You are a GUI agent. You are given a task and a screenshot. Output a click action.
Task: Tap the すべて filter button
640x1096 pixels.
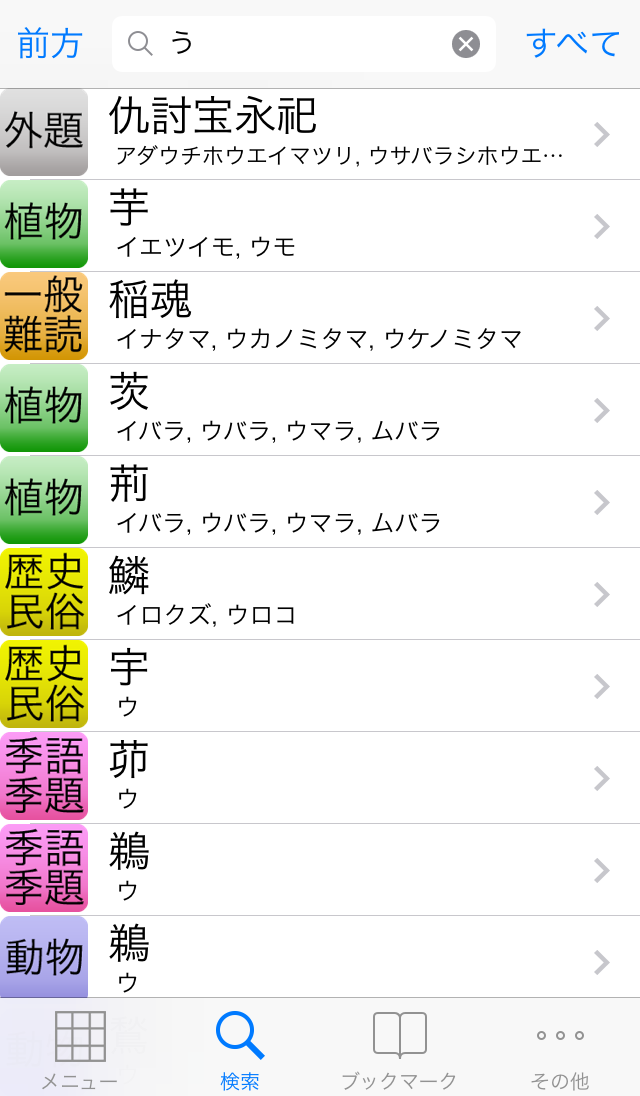(x=574, y=44)
